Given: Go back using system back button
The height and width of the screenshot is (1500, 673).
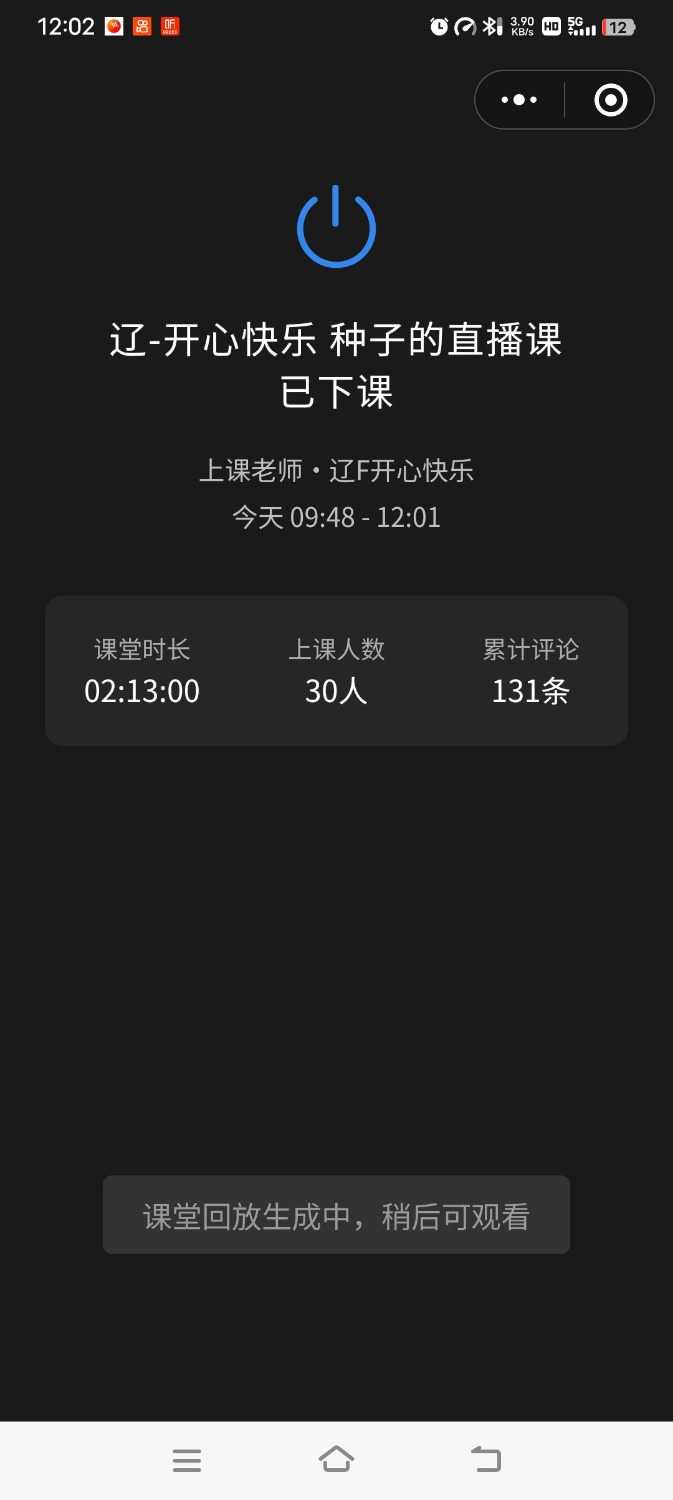Looking at the screenshot, I should [x=486, y=1459].
